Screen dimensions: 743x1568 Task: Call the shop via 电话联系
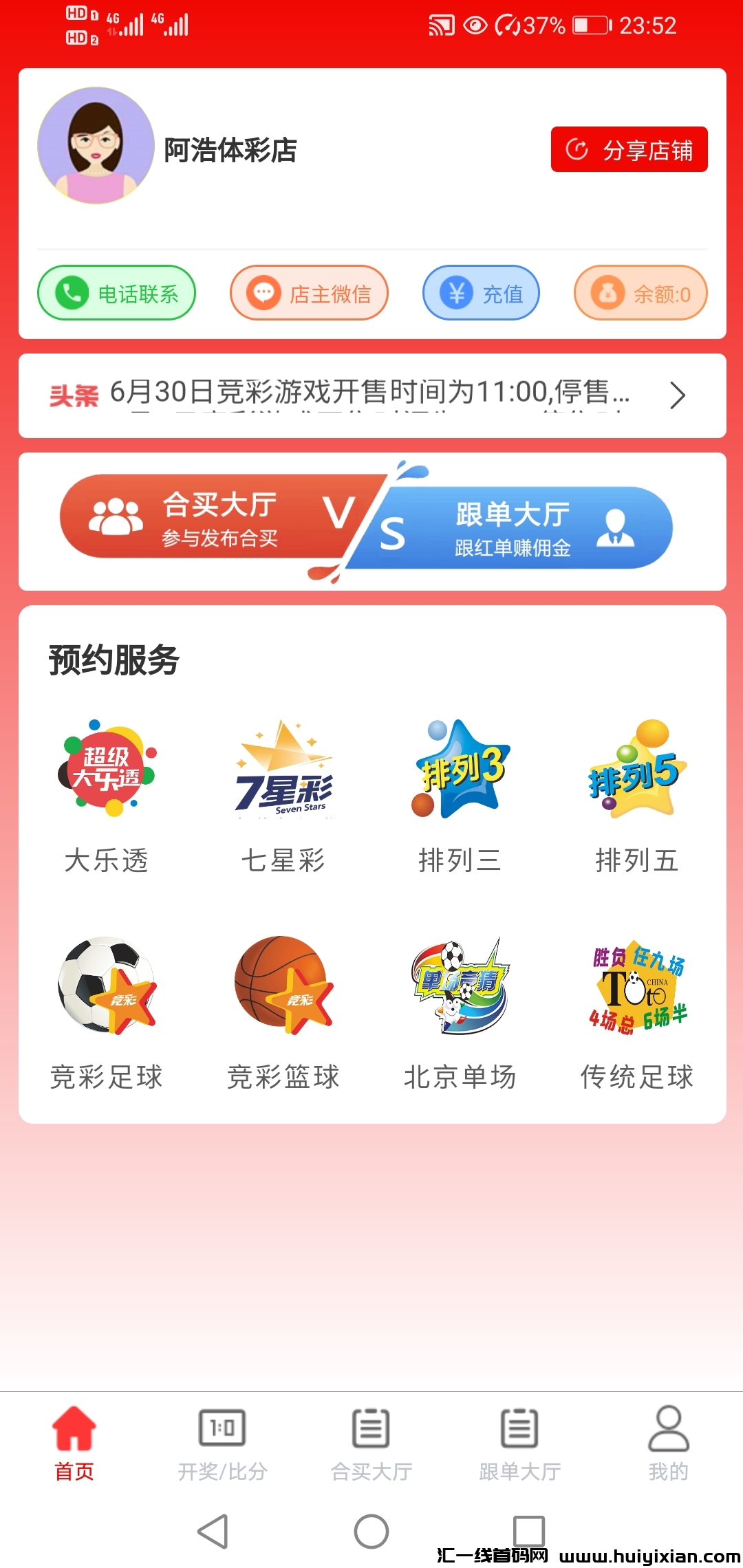[116, 293]
